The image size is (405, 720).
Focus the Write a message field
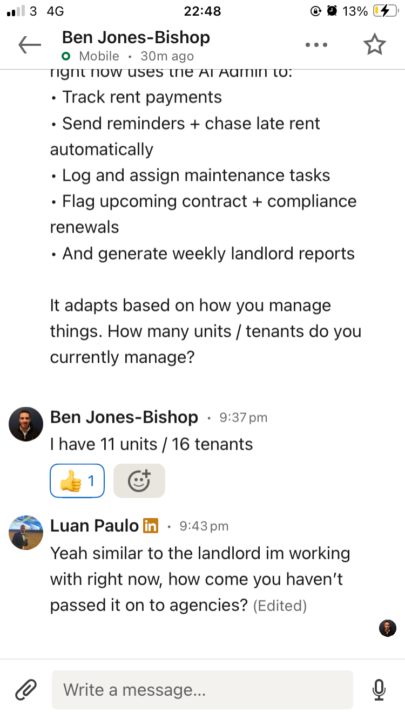(x=202, y=690)
